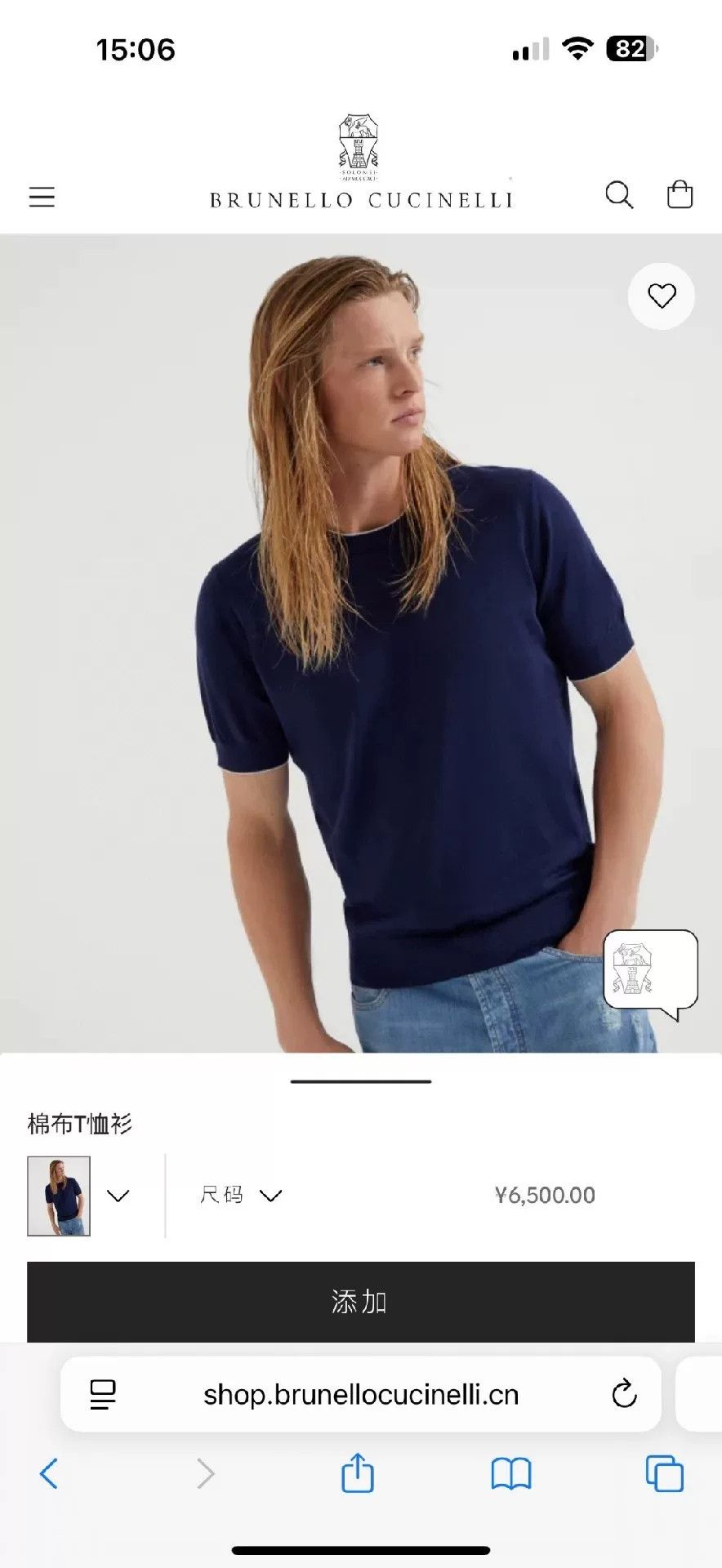Open Safari bookmarks
The height and width of the screenshot is (1568, 722).
[x=511, y=1474]
